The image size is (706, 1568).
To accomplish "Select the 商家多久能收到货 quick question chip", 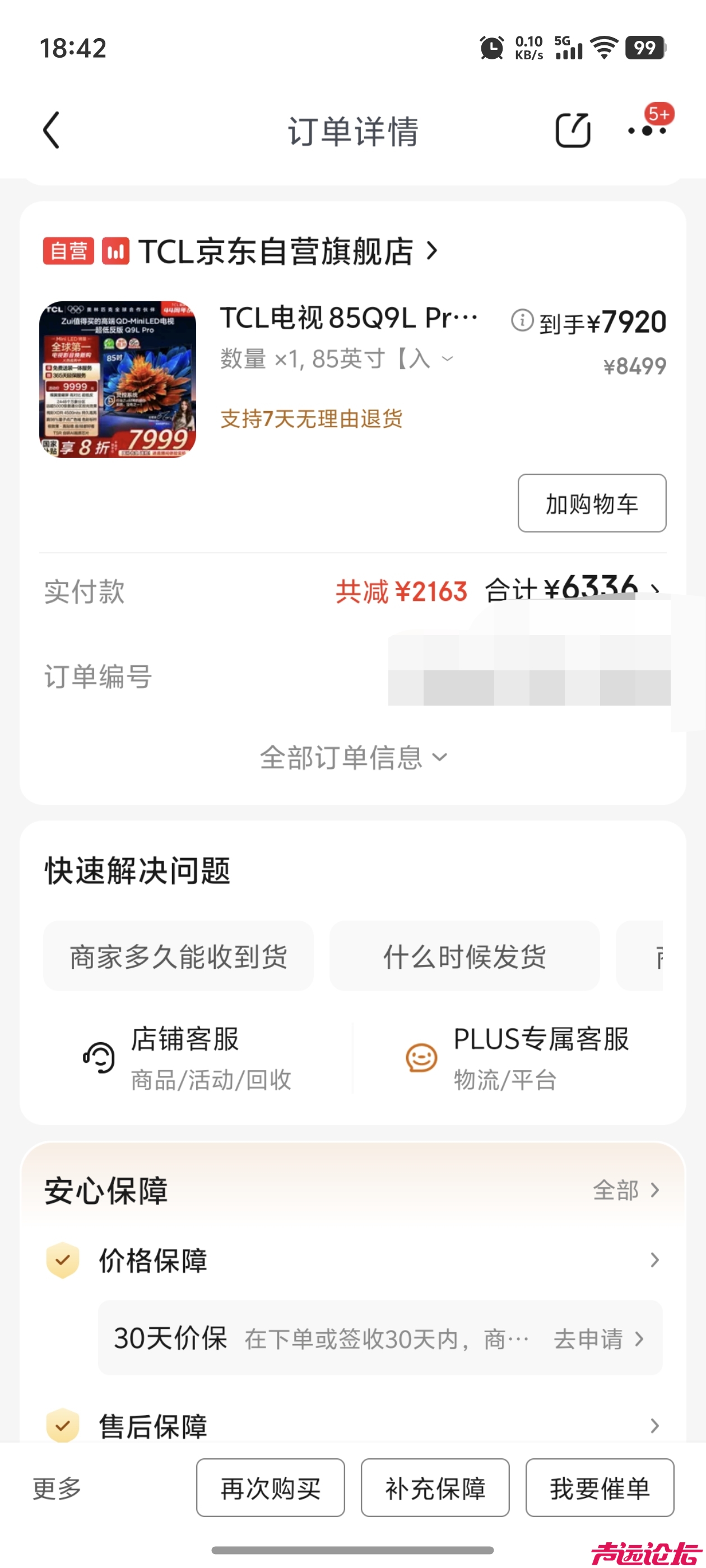I will pyautogui.click(x=178, y=956).
